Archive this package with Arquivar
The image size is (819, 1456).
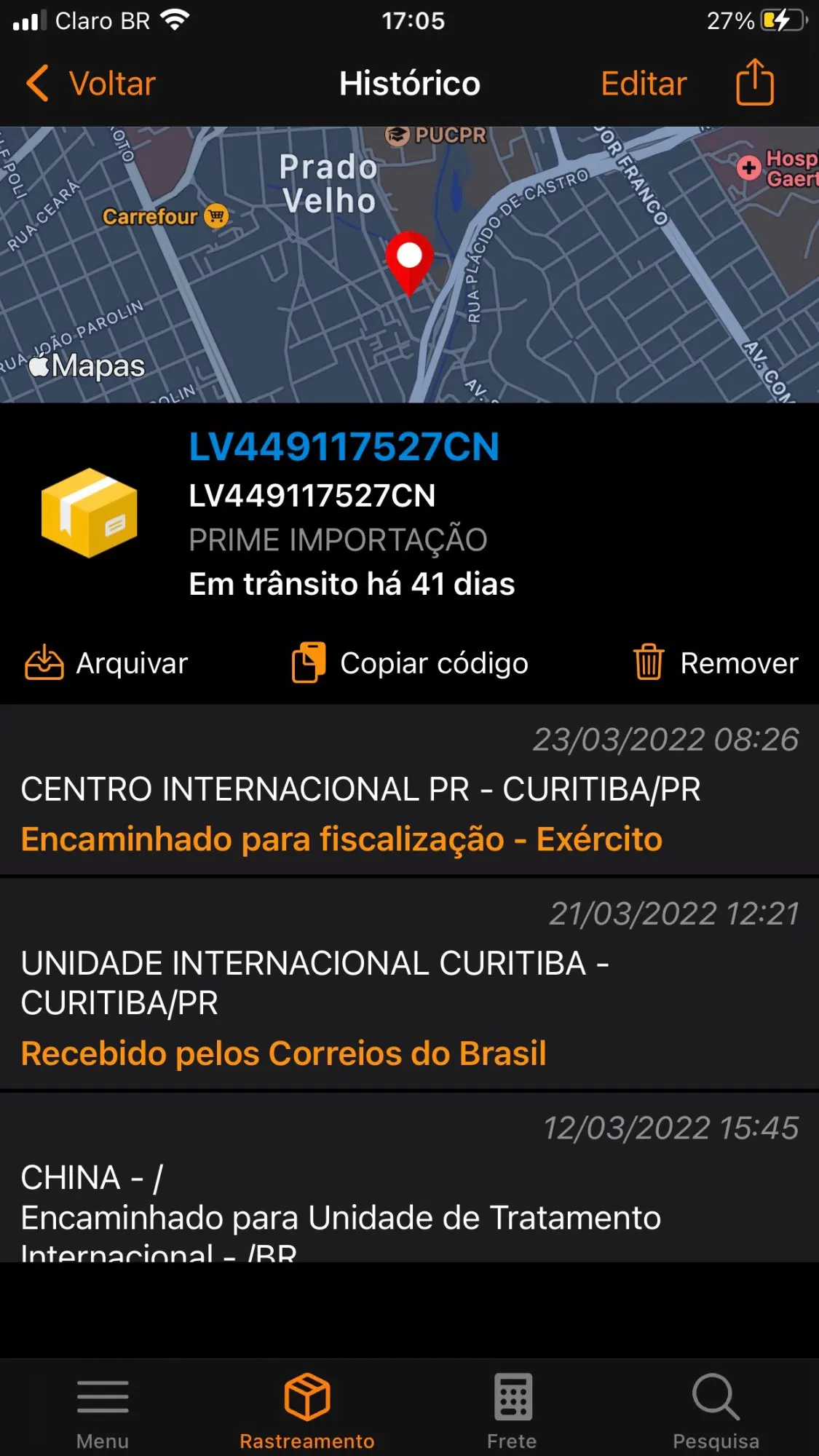(x=106, y=663)
